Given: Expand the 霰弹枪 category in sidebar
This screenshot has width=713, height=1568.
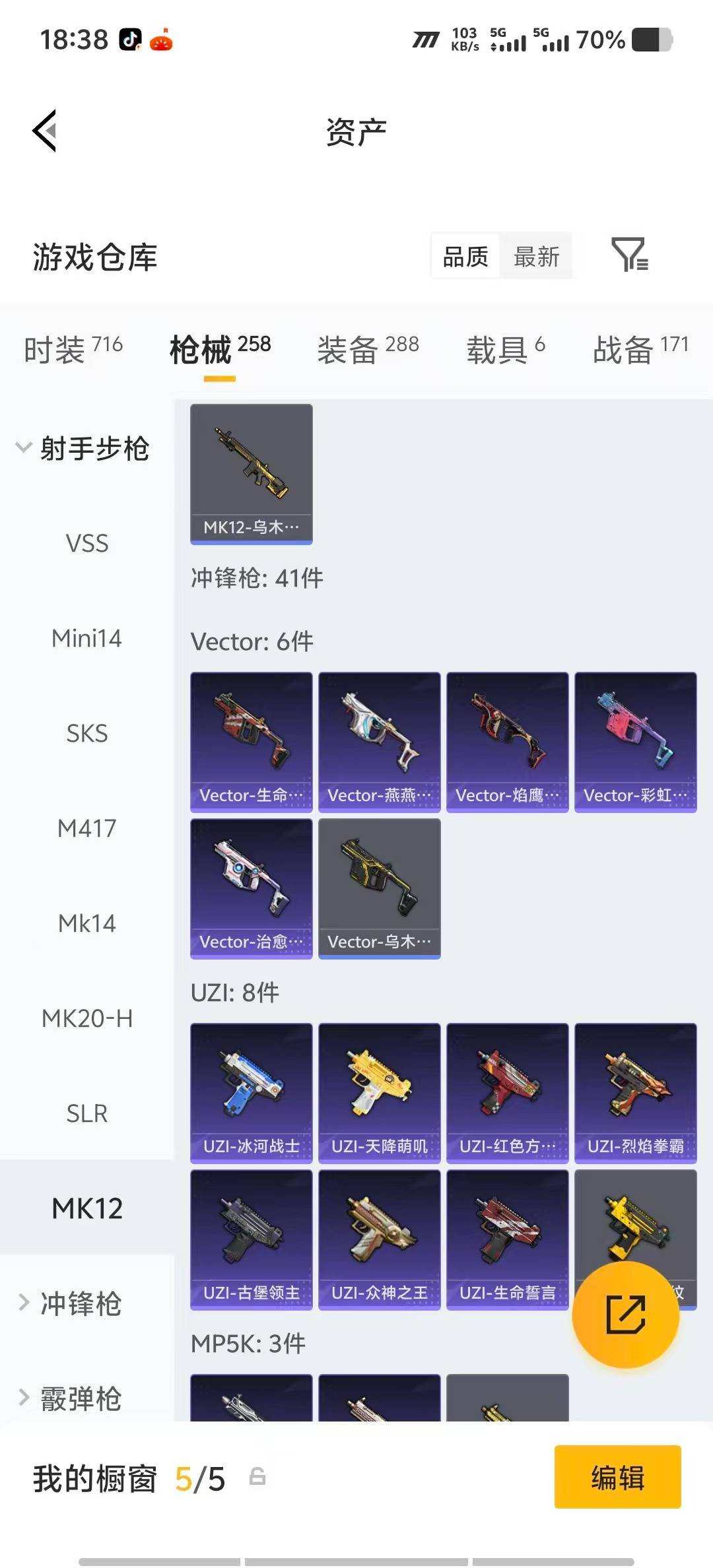Looking at the screenshot, I should tap(79, 1396).
